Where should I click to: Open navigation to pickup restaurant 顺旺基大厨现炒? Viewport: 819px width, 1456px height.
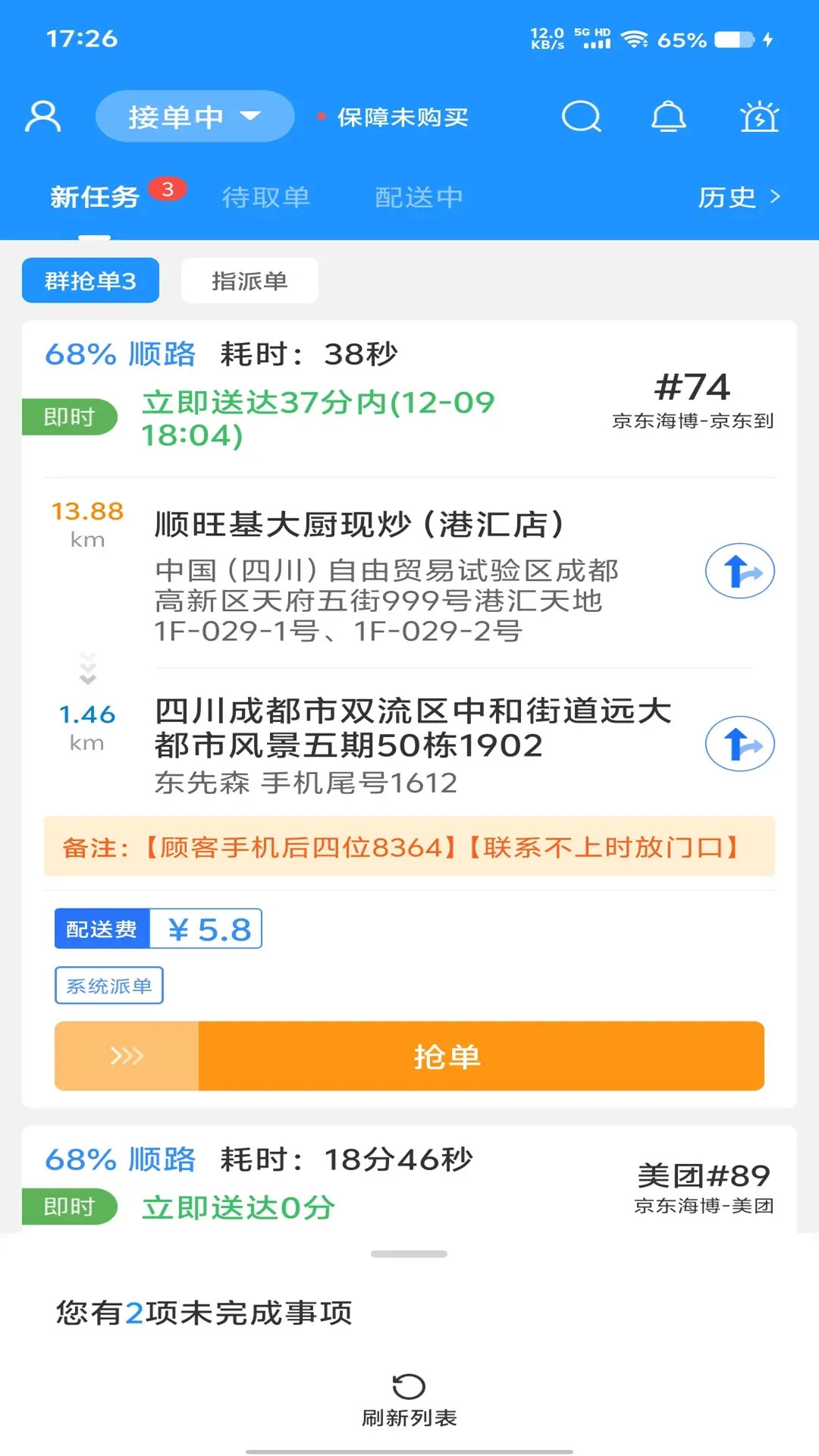tap(739, 571)
